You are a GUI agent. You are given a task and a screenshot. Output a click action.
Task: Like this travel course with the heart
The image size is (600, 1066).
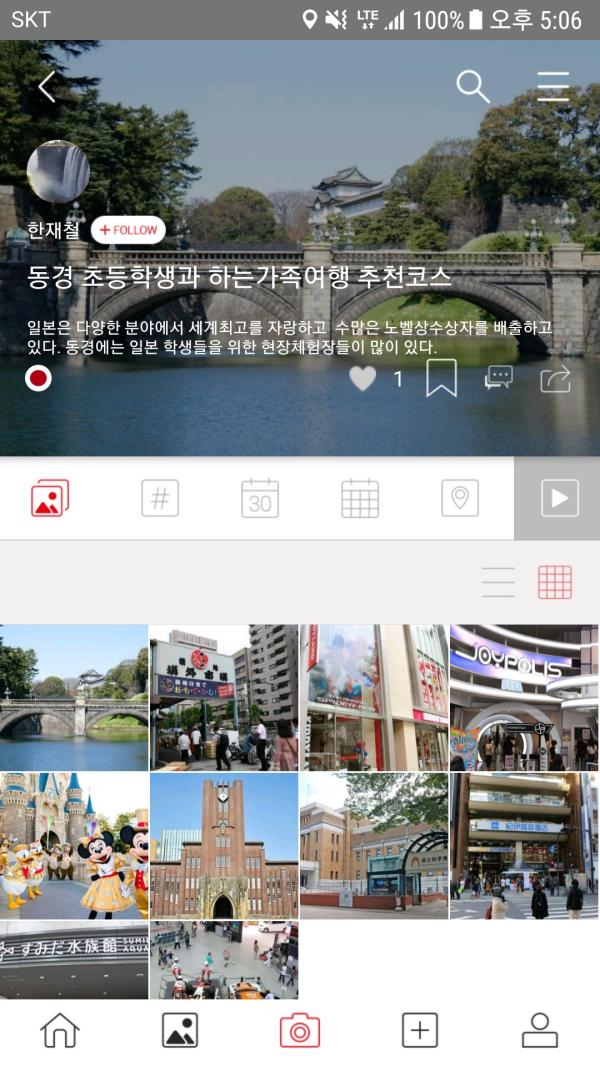click(x=363, y=379)
